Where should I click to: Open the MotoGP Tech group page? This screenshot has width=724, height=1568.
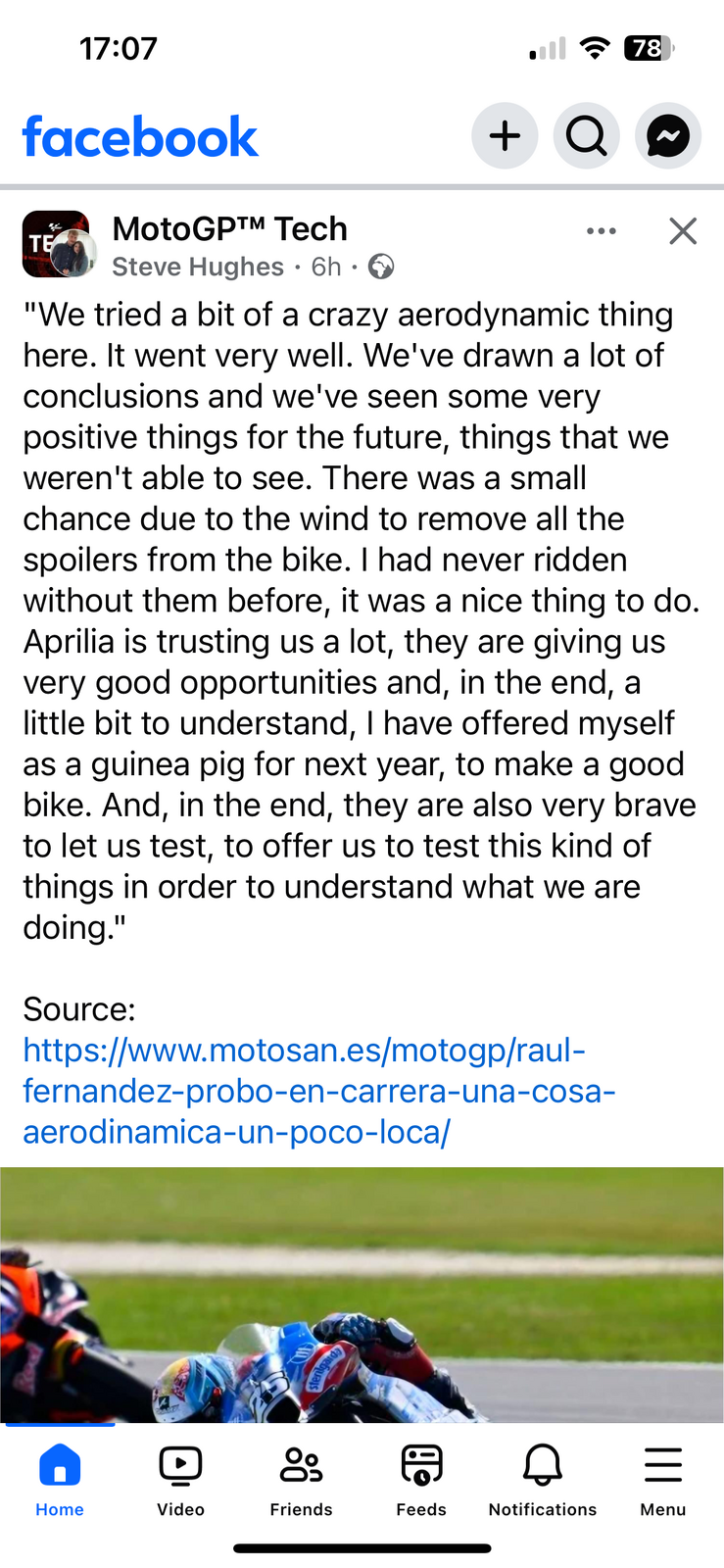230,229
